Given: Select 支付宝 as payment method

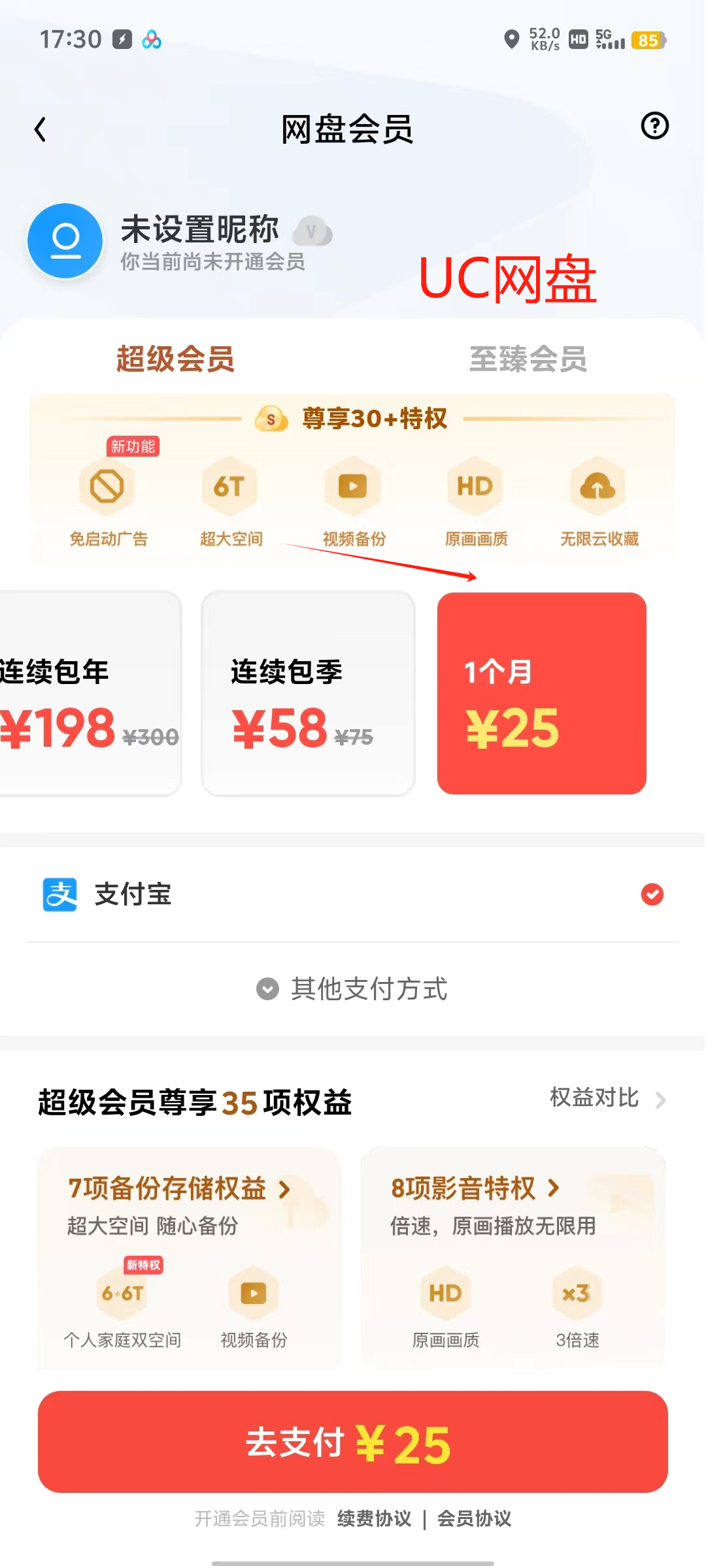Looking at the screenshot, I should click(x=353, y=894).
